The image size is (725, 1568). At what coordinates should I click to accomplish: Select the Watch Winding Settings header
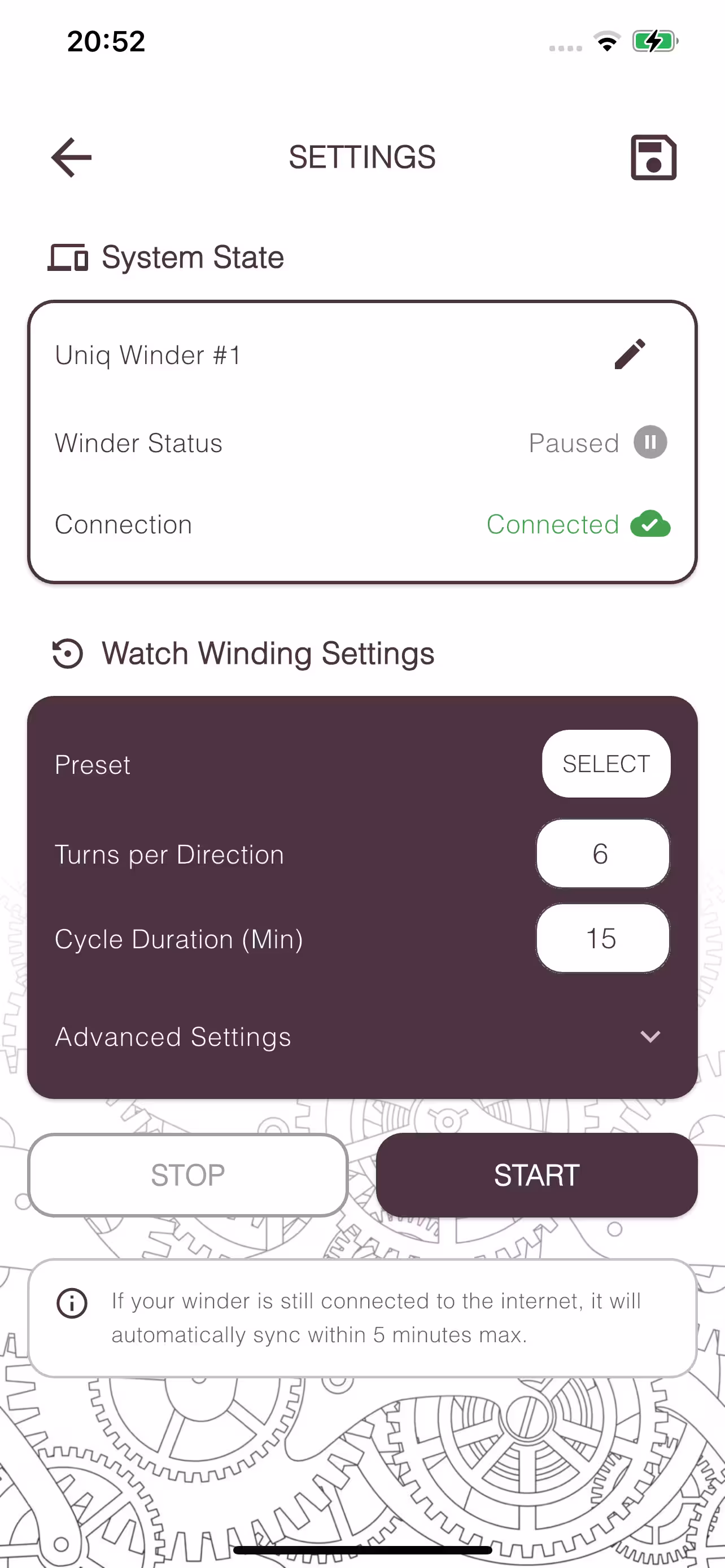(268, 654)
